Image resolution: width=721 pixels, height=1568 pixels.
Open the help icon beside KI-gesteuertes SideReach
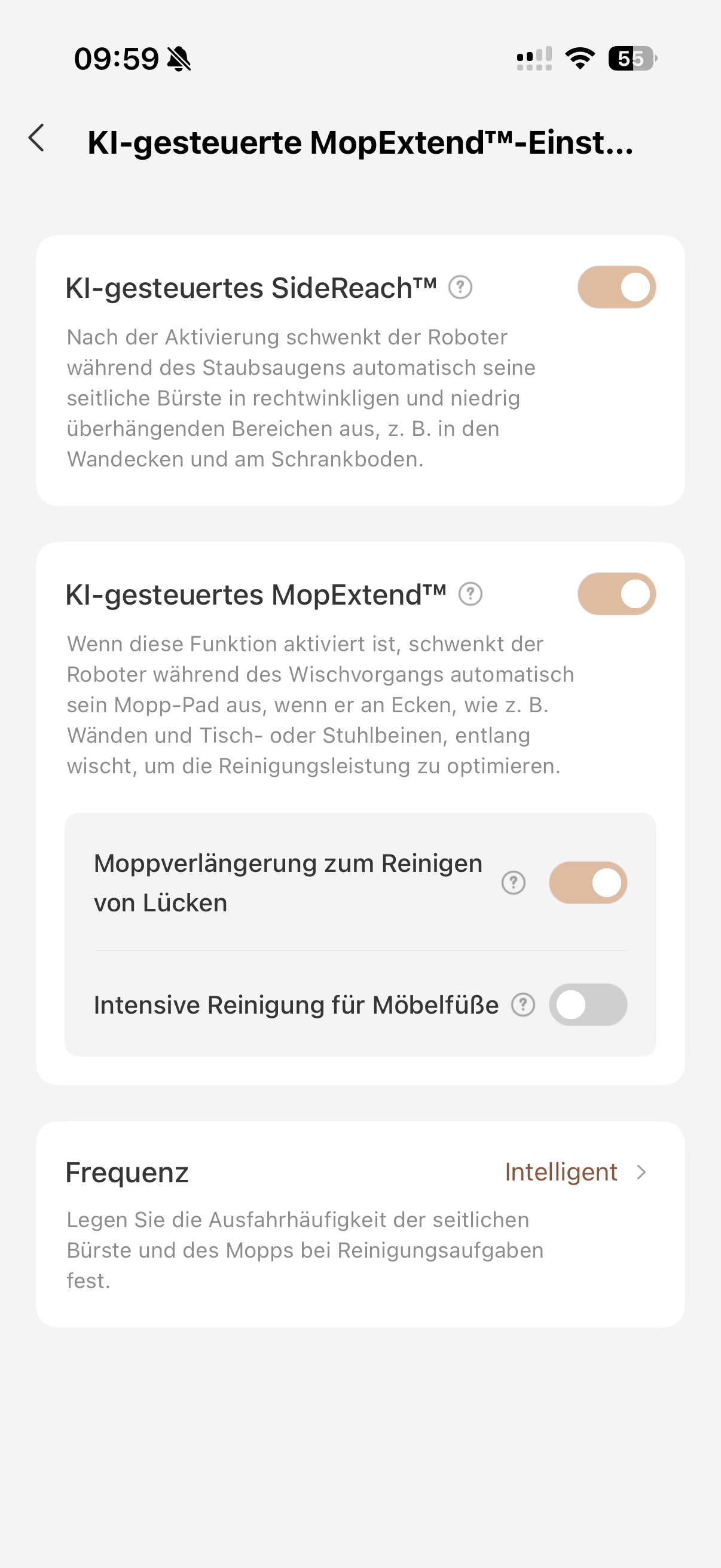coord(460,287)
